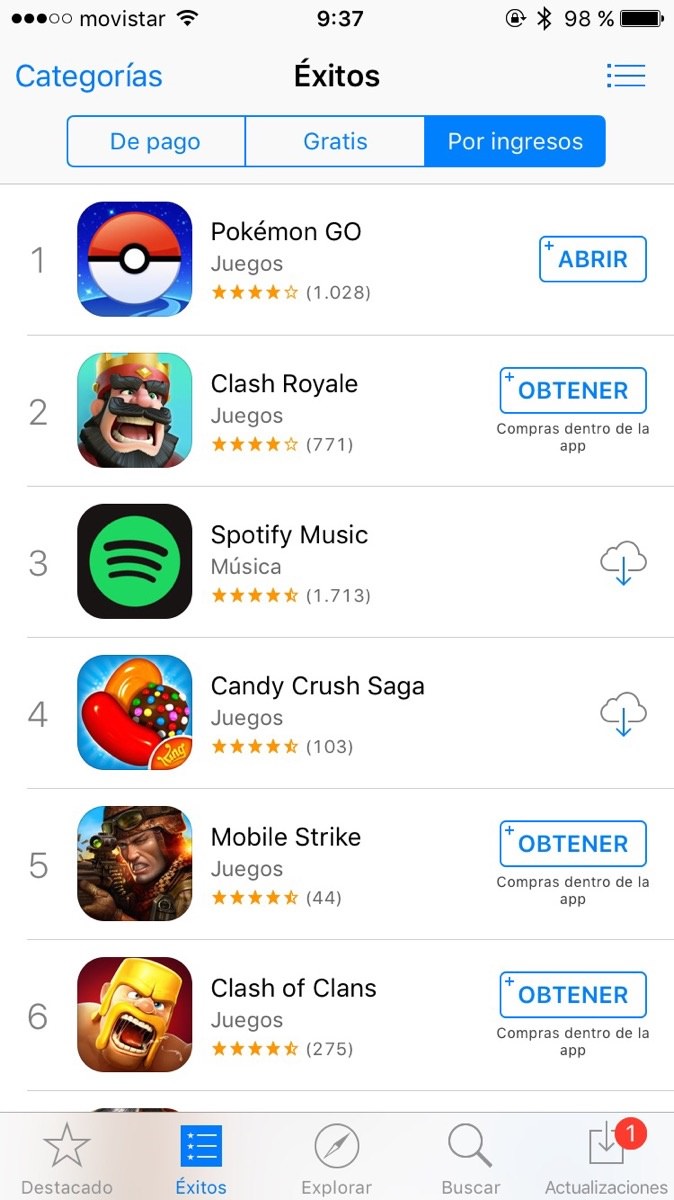Tap OBTENER for Clash of Clans
674x1200 pixels.
573,995
